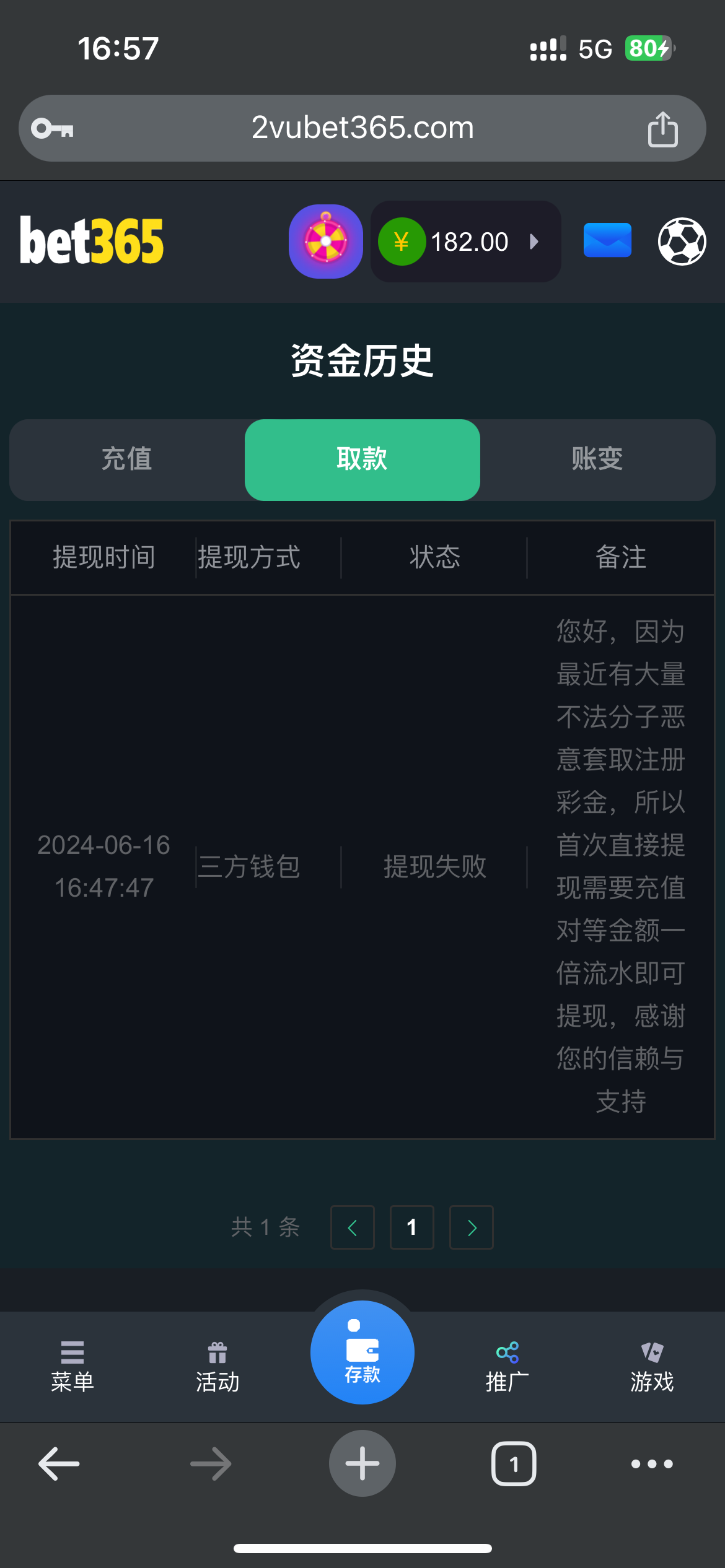This screenshot has width=725, height=1568.
Task: Select the 取款 tab
Action: pyautogui.click(x=362, y=460)
